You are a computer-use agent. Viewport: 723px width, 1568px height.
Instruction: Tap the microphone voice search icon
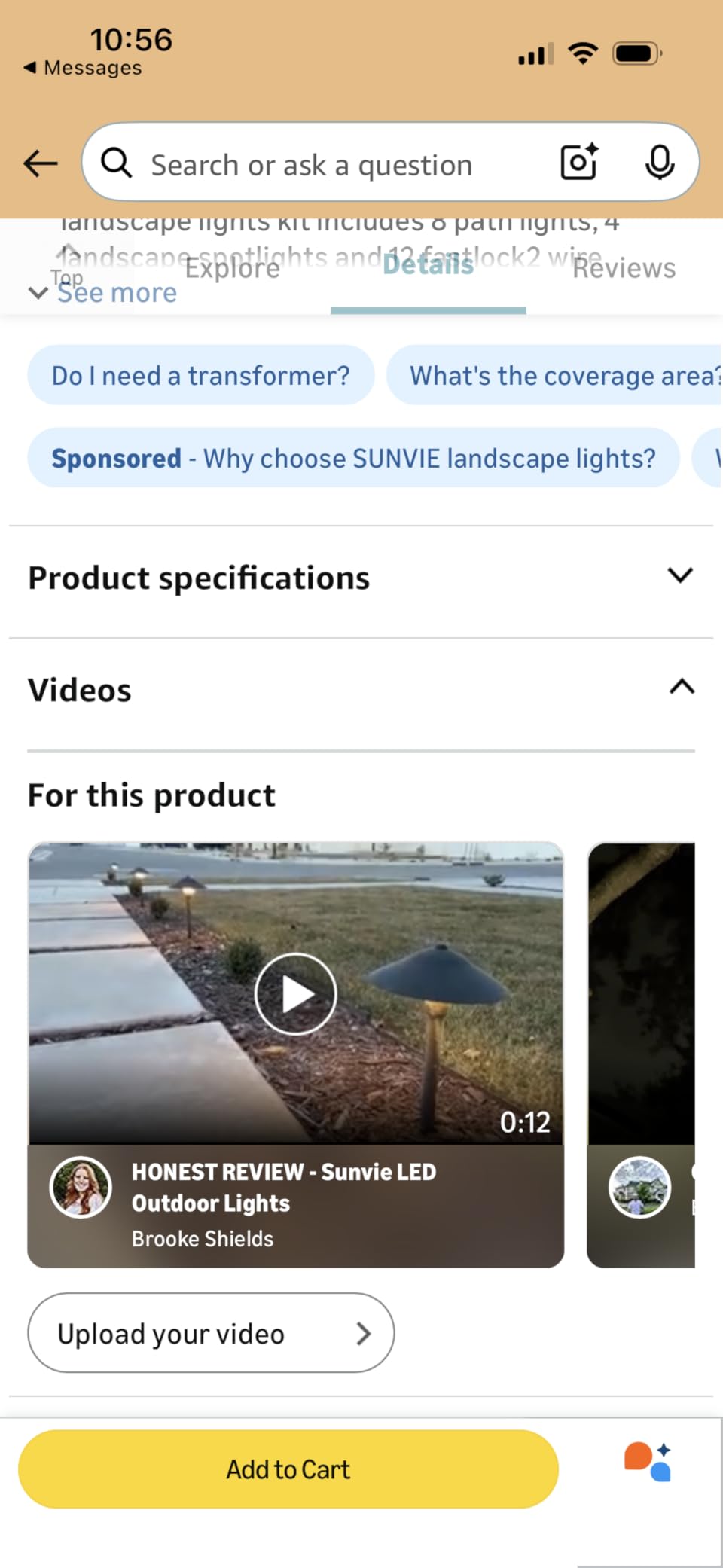click(x=660, y=163)
